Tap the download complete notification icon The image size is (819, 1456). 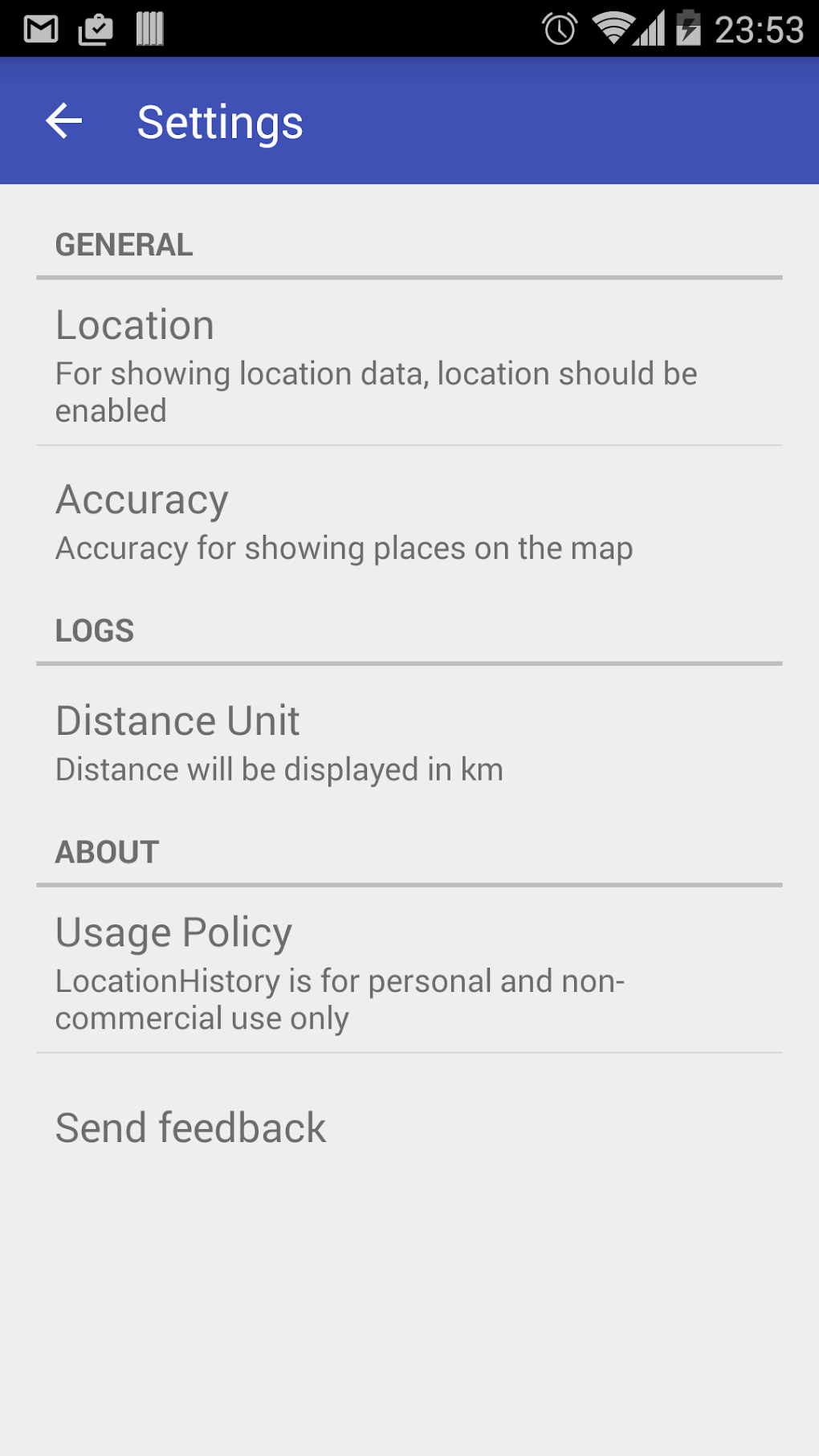coord(96,28)
